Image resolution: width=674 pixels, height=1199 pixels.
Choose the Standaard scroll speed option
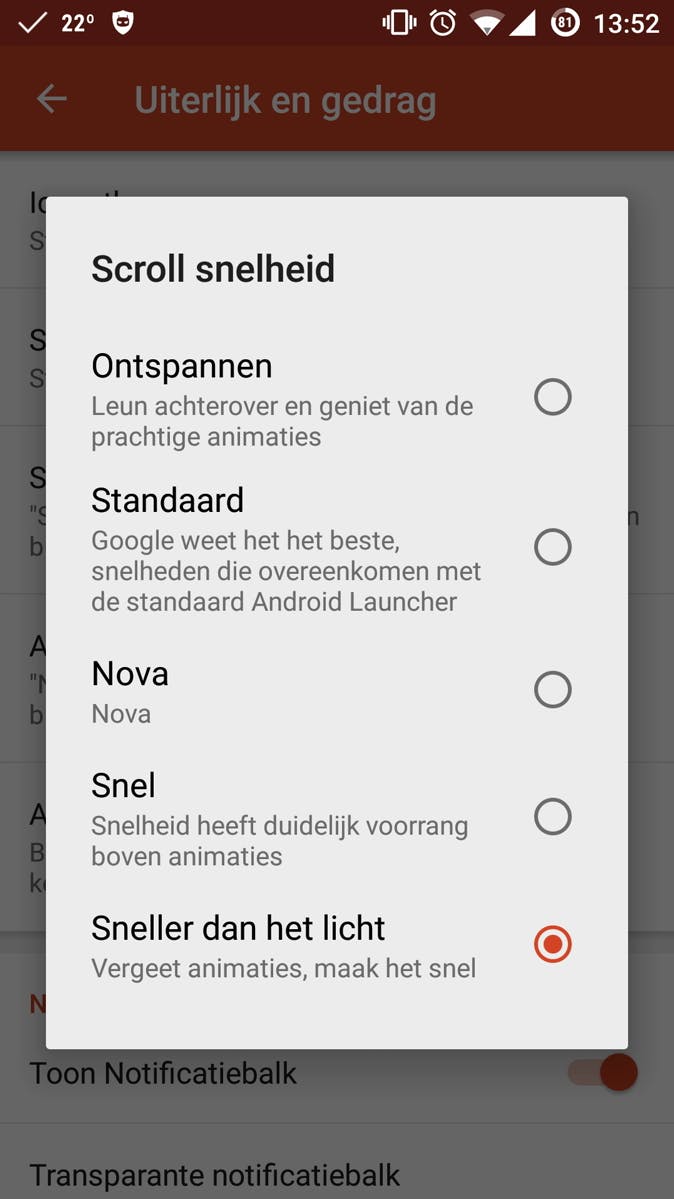click(x=552, y=547)
